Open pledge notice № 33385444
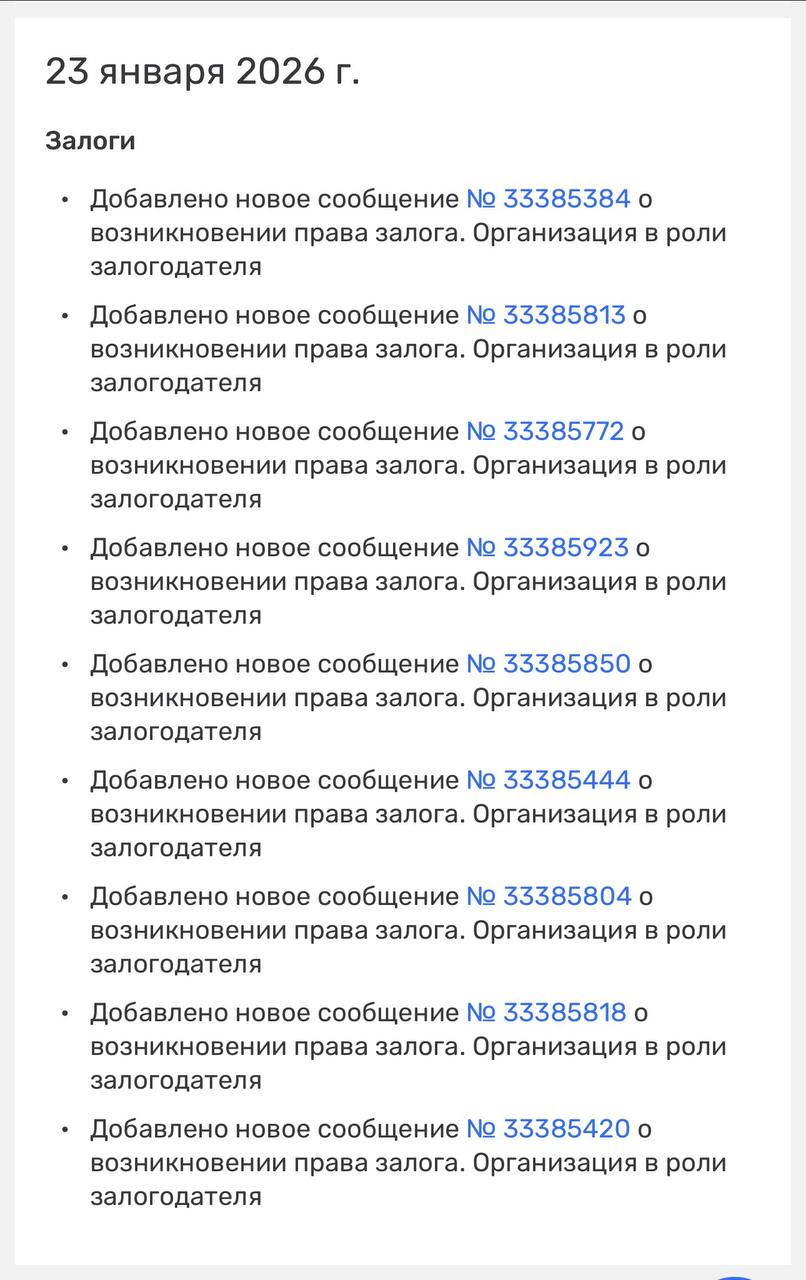 pyautogui.click(x=548, y=780)
